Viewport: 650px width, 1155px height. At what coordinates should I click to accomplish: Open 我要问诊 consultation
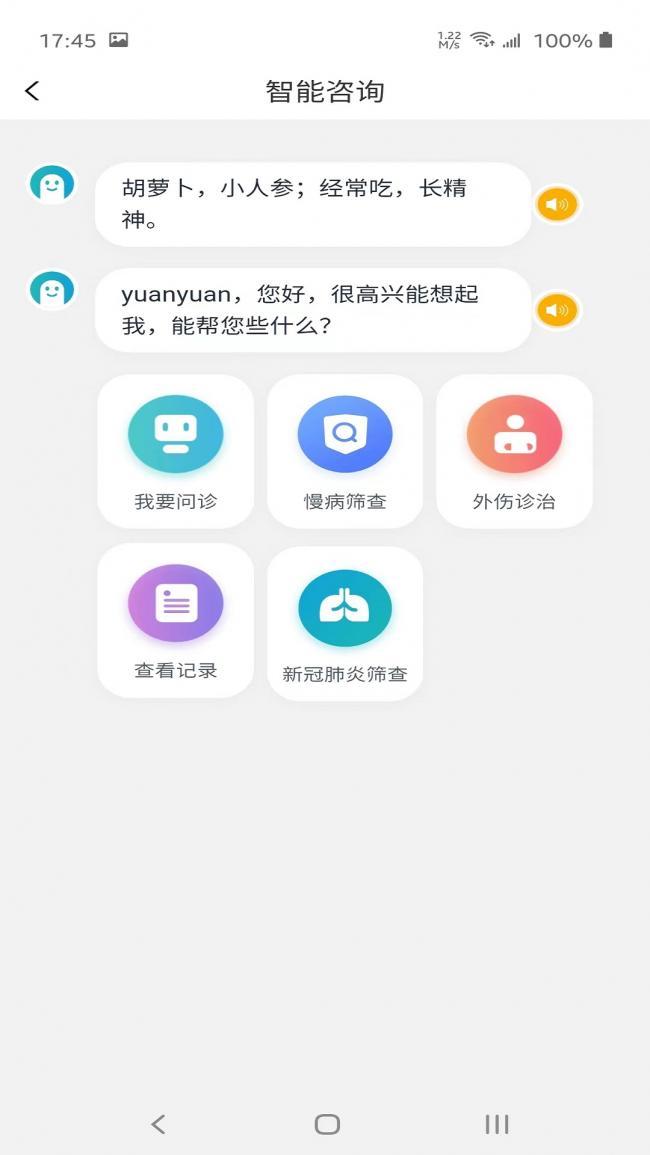175,451
